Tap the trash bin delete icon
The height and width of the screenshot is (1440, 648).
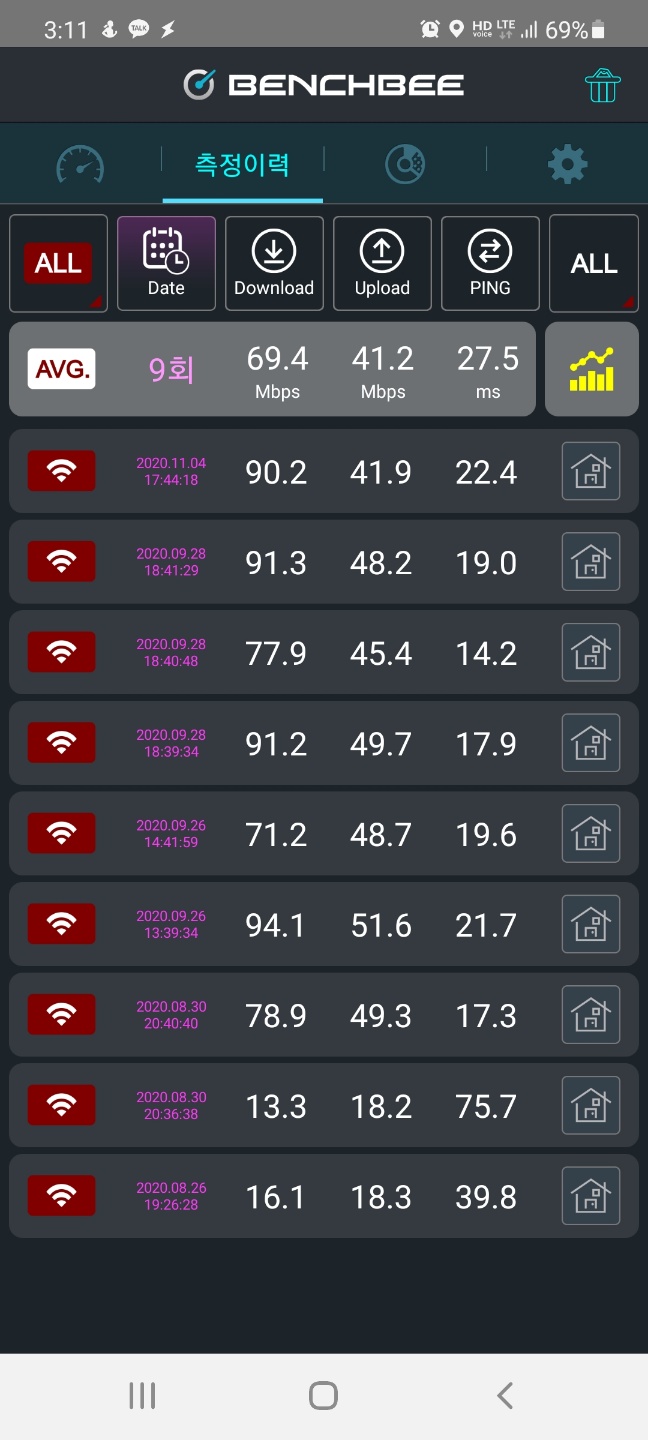click(x=602, y=86)
